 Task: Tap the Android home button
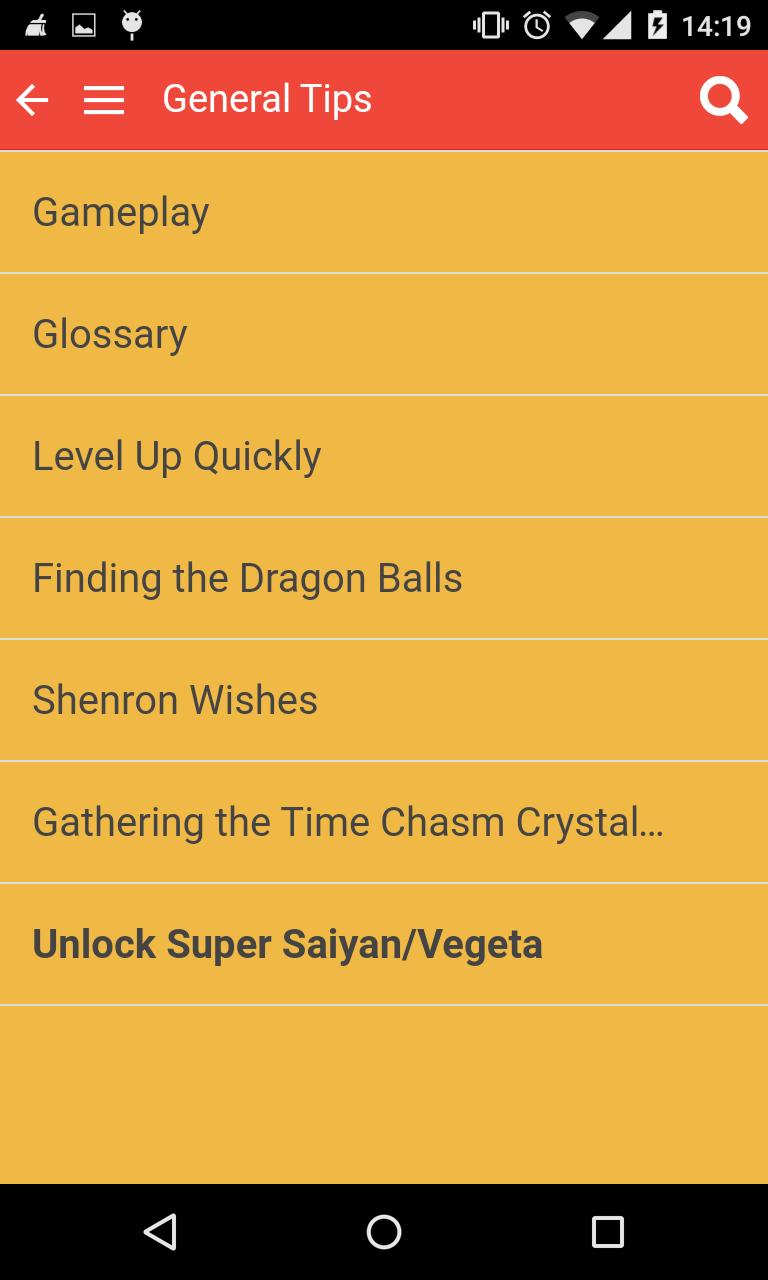(x=384, y=1232)
